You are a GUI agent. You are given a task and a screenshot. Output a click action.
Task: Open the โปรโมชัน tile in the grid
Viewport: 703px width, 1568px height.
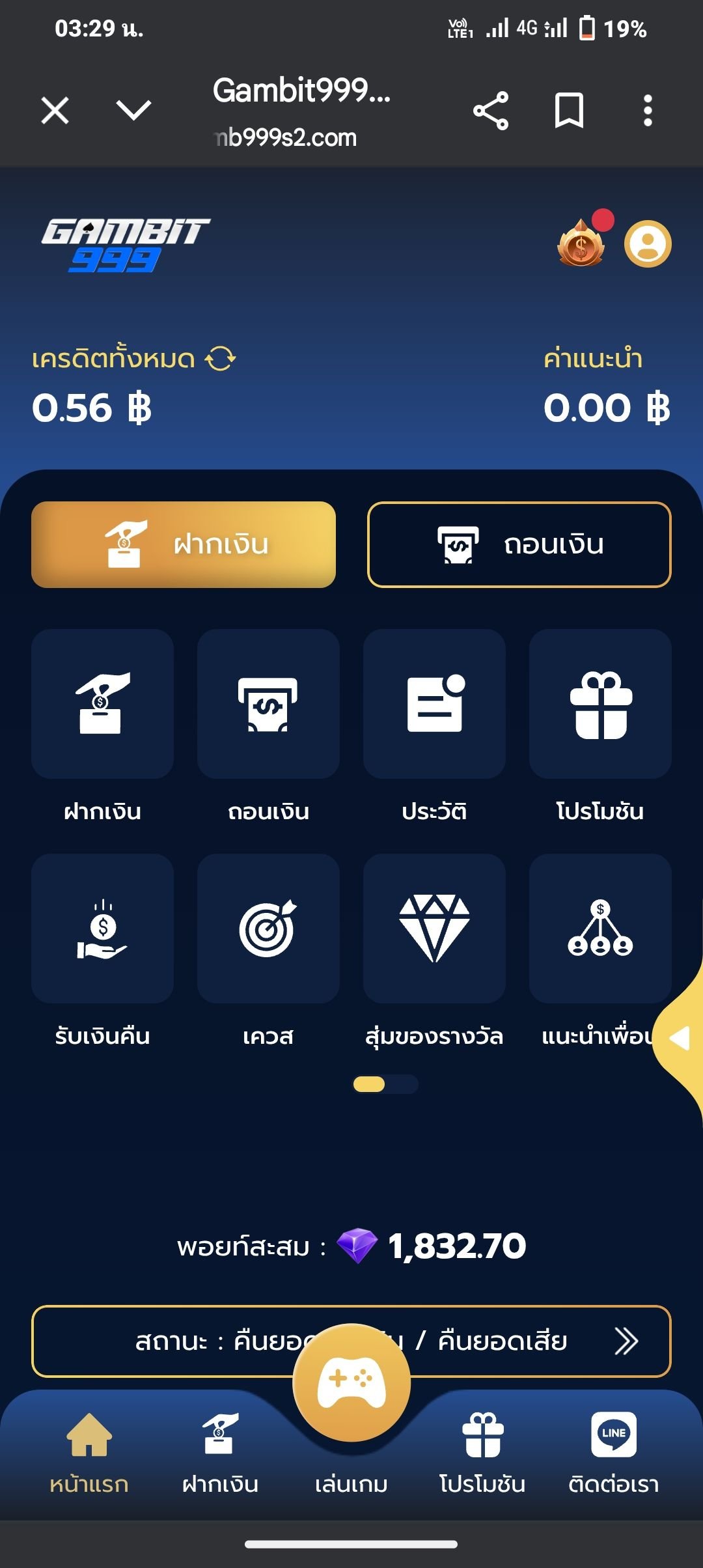pos(600,704)
